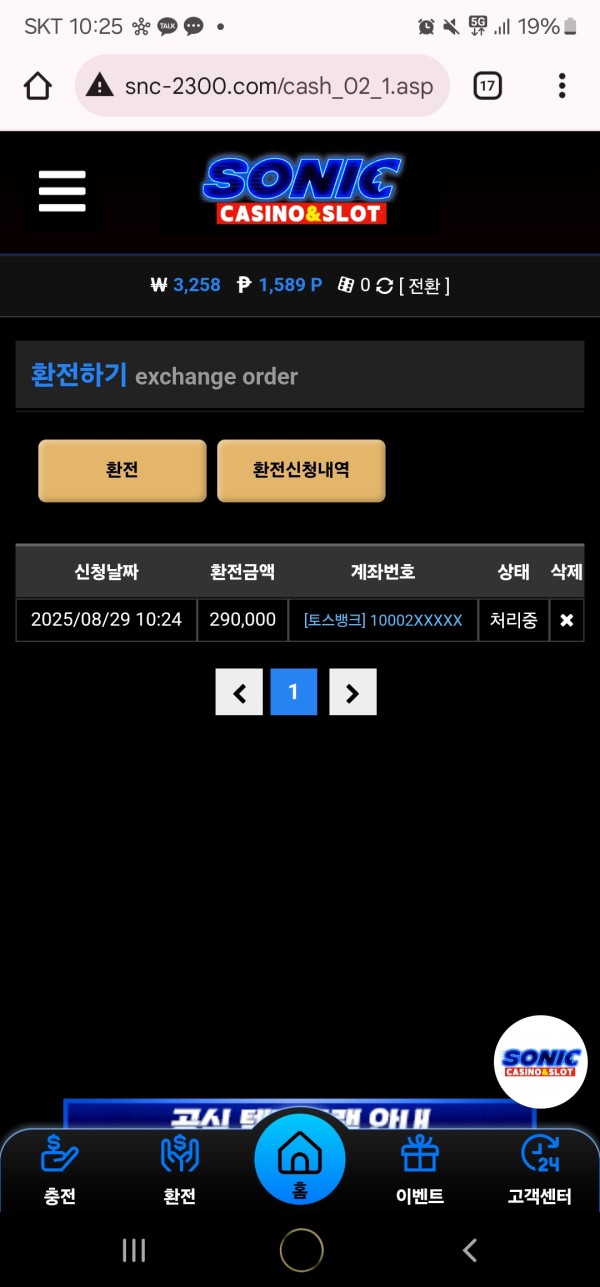
Task: Tap the floating Sonic round button
Action: coord(540,1061)
